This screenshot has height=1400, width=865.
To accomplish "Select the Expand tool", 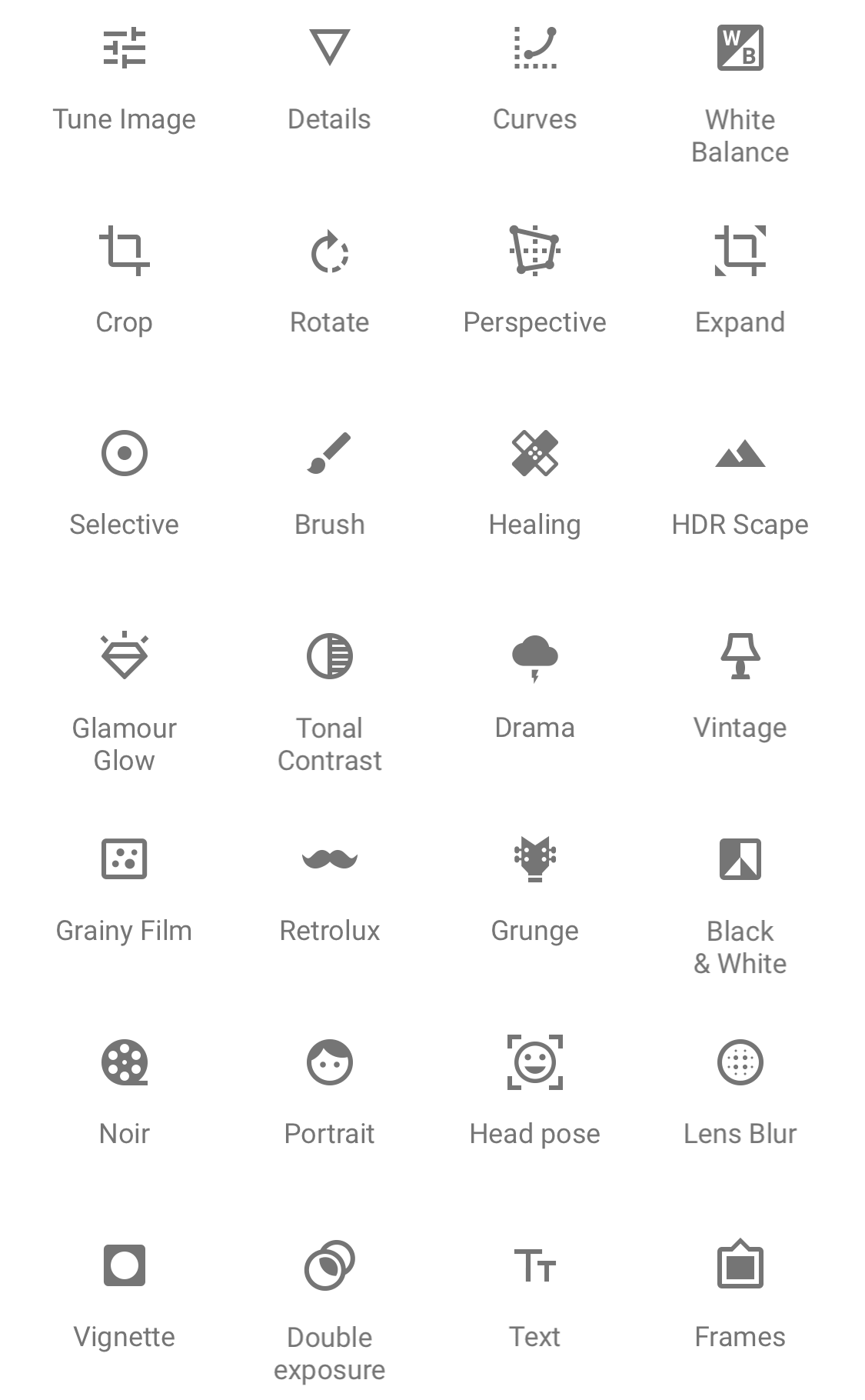I will coord(740,281).
